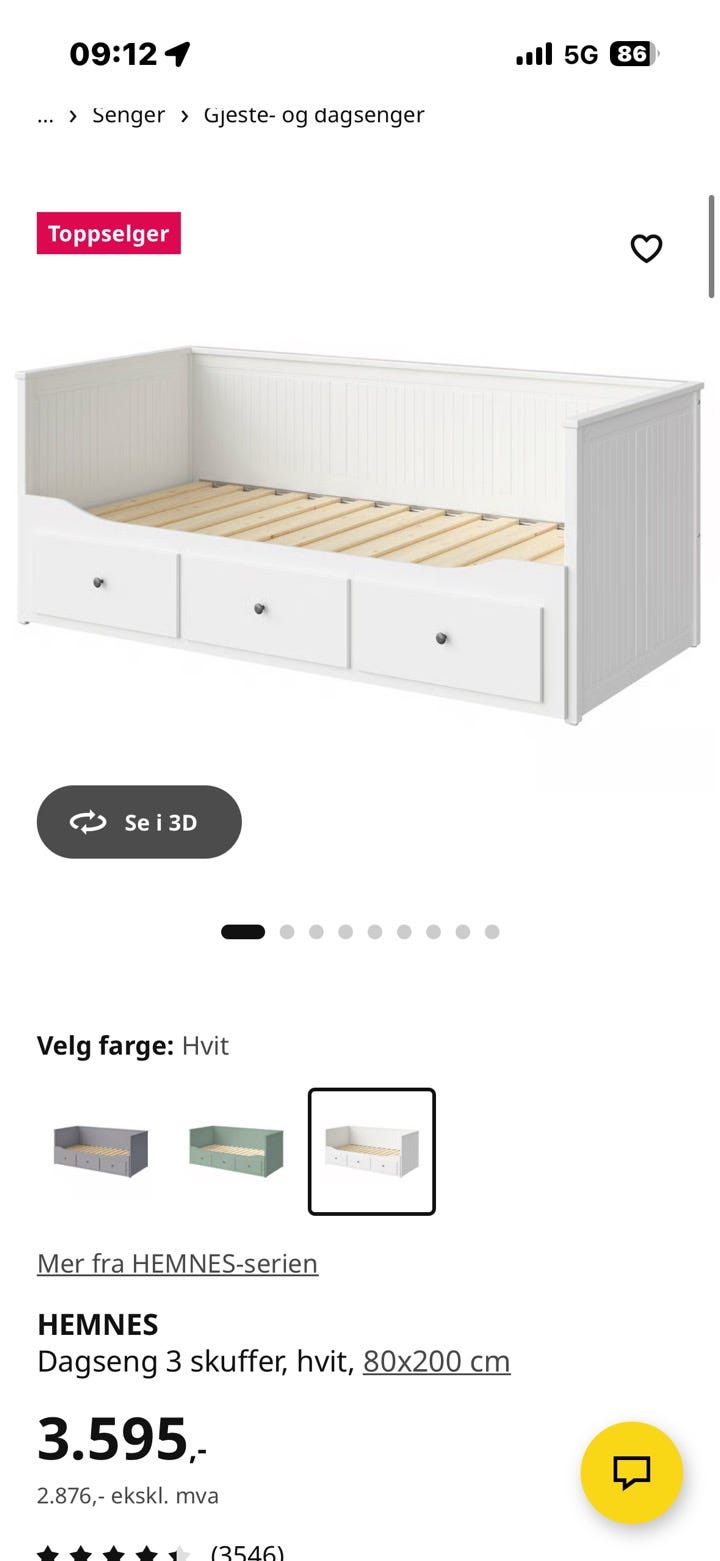This screenshot has height=1561, width=720.
Task: Open the chat assistant with yellow bubble
Action: click(x=629, y=1471)
